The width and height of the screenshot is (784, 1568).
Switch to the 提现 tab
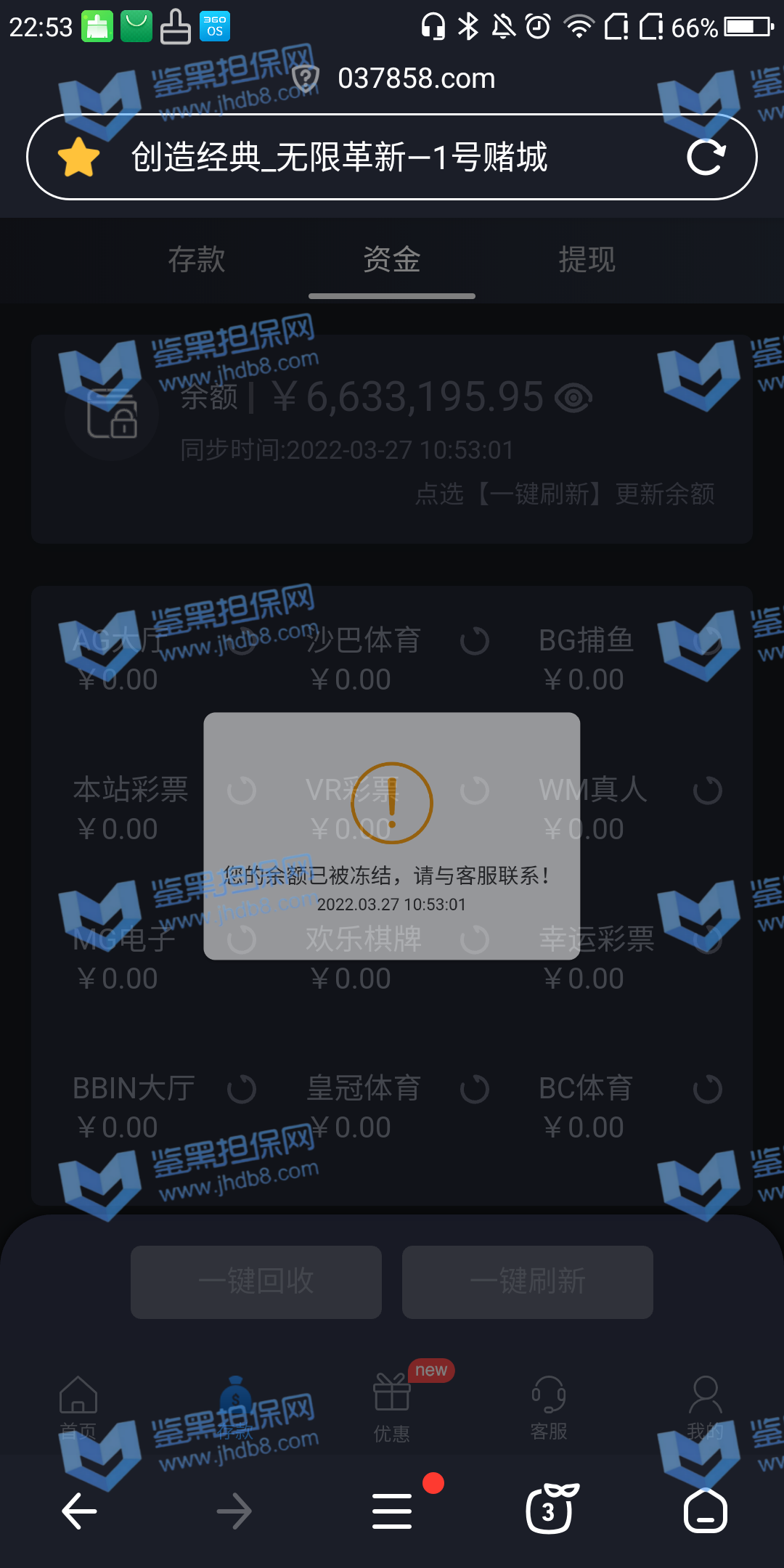pyautogui.click(x=587, y=260)
